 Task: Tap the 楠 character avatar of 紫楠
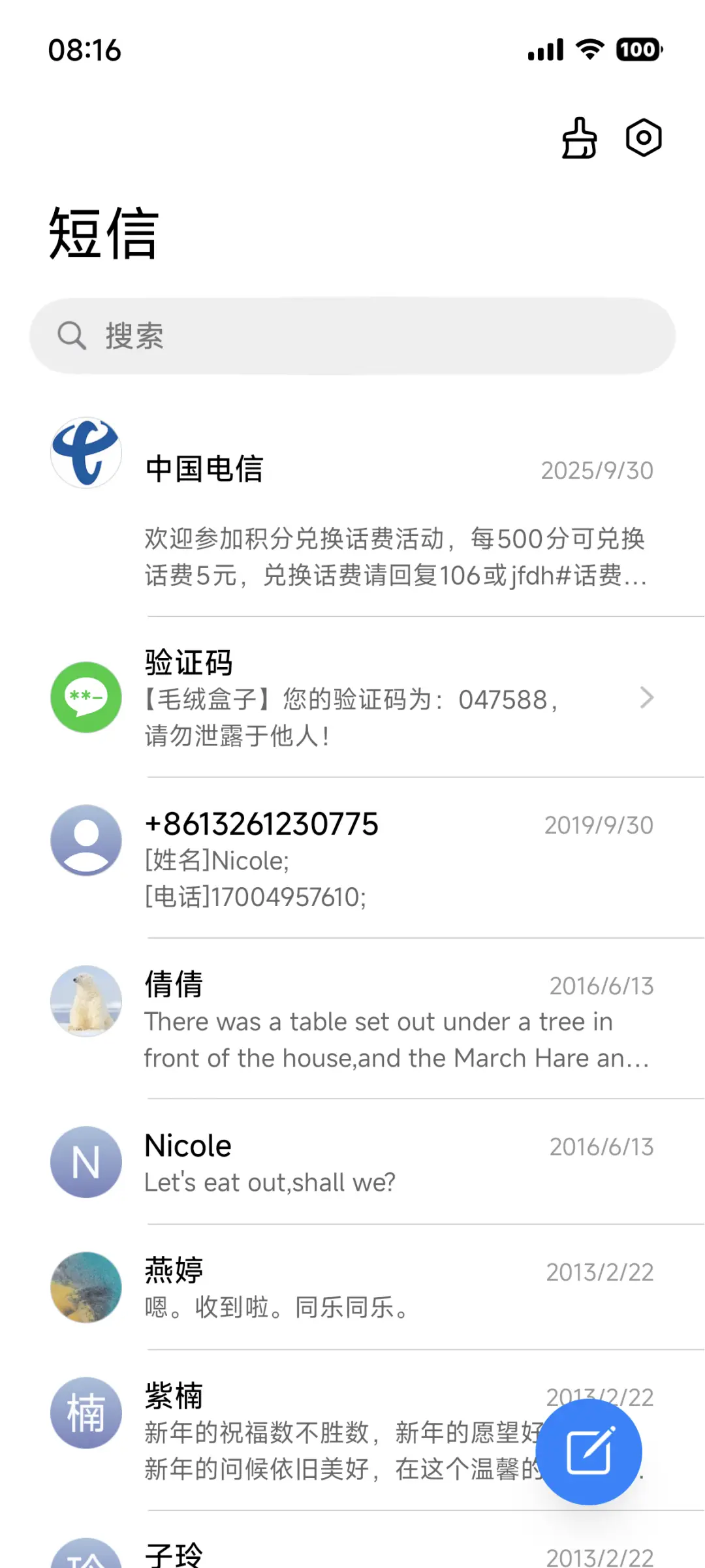86,1412
